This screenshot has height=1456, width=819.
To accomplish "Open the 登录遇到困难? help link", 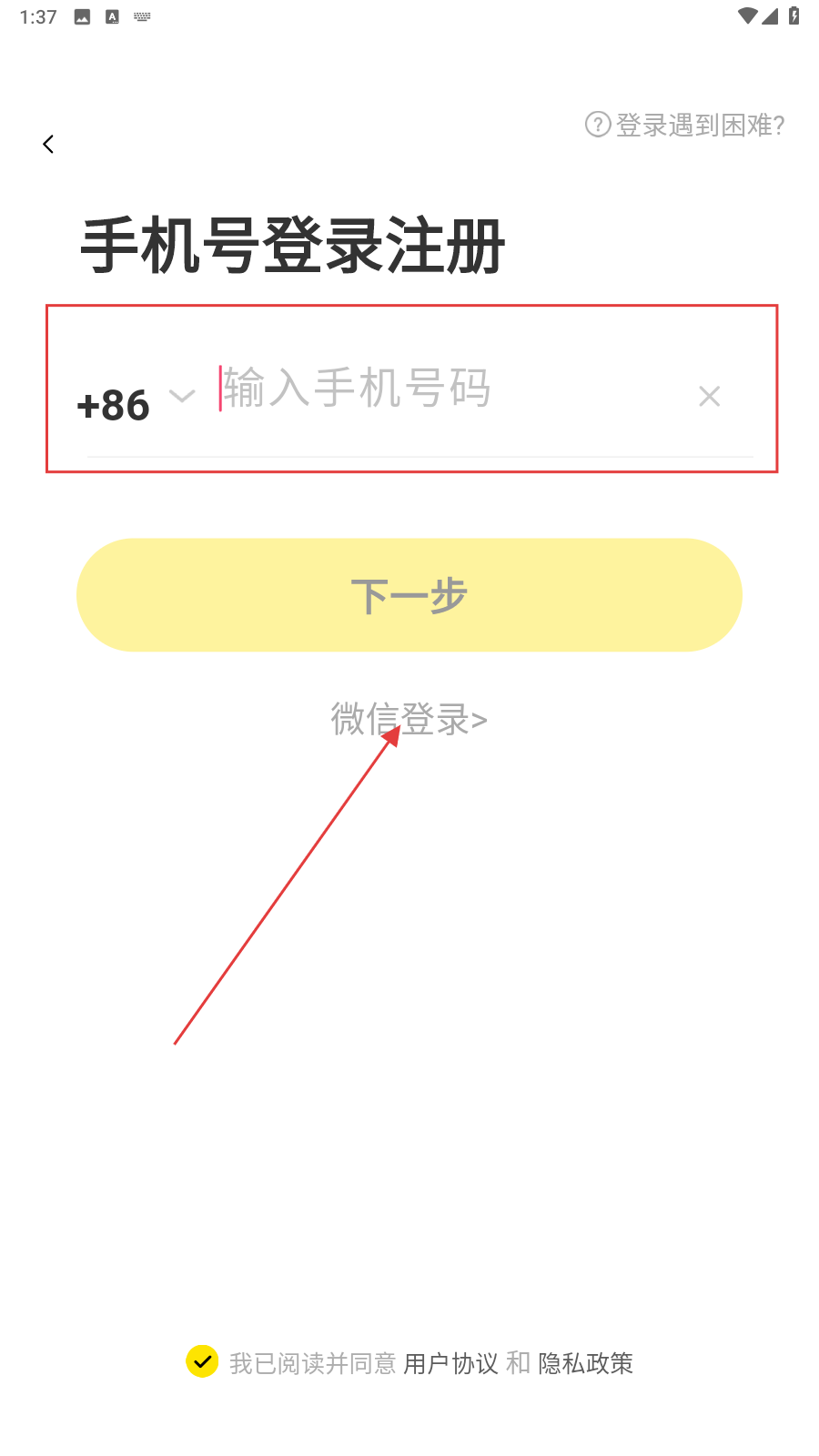I will tap(684, 125).
